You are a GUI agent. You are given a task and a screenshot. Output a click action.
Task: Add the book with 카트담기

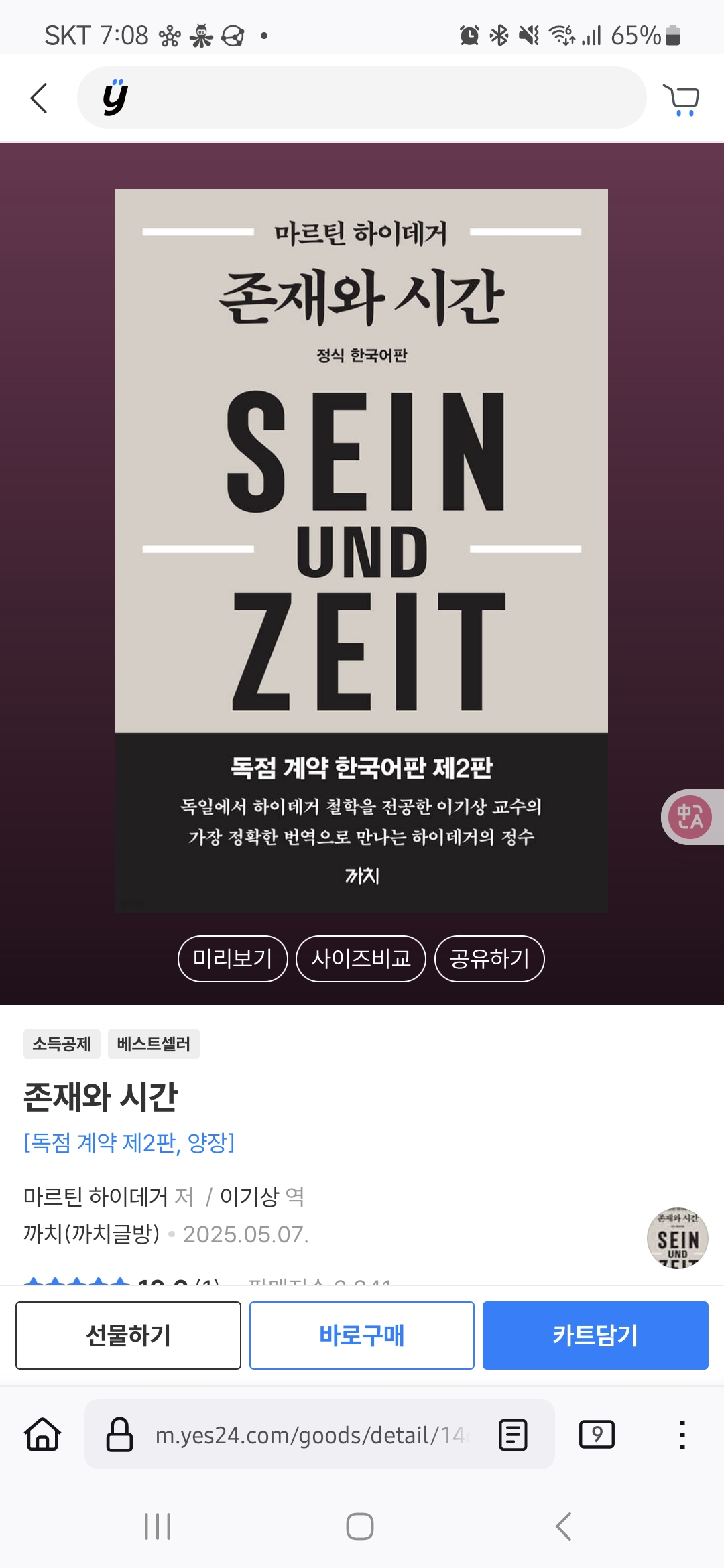tap(595, 1335)
